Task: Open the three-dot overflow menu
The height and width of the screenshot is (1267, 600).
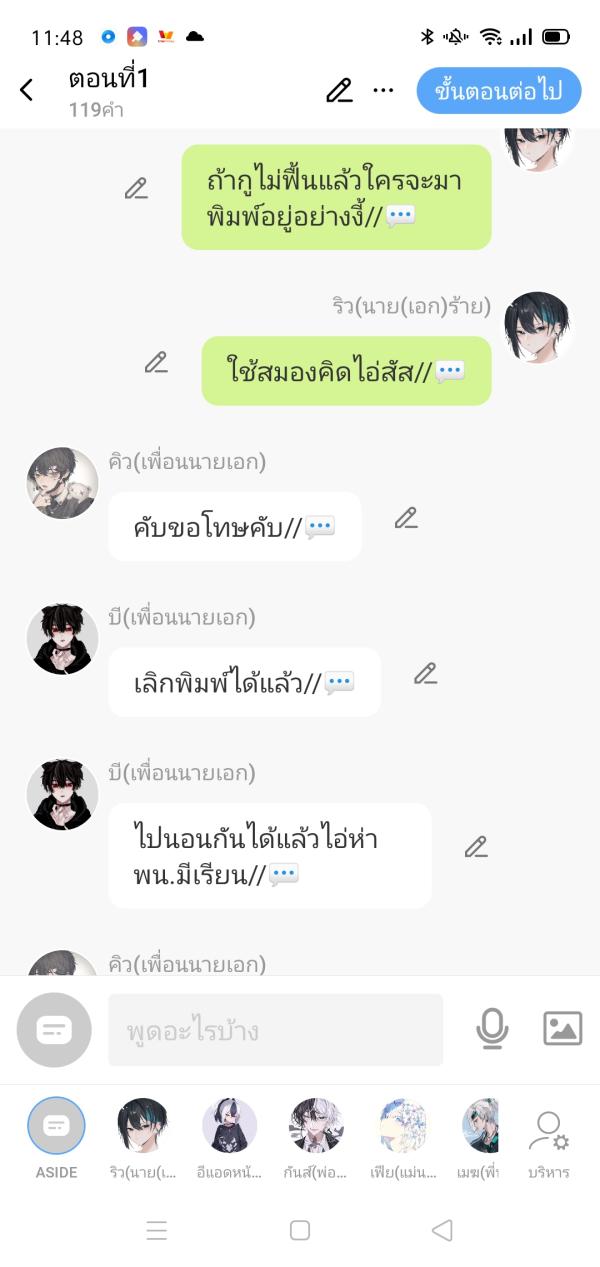Action: [x=383, y=90]
